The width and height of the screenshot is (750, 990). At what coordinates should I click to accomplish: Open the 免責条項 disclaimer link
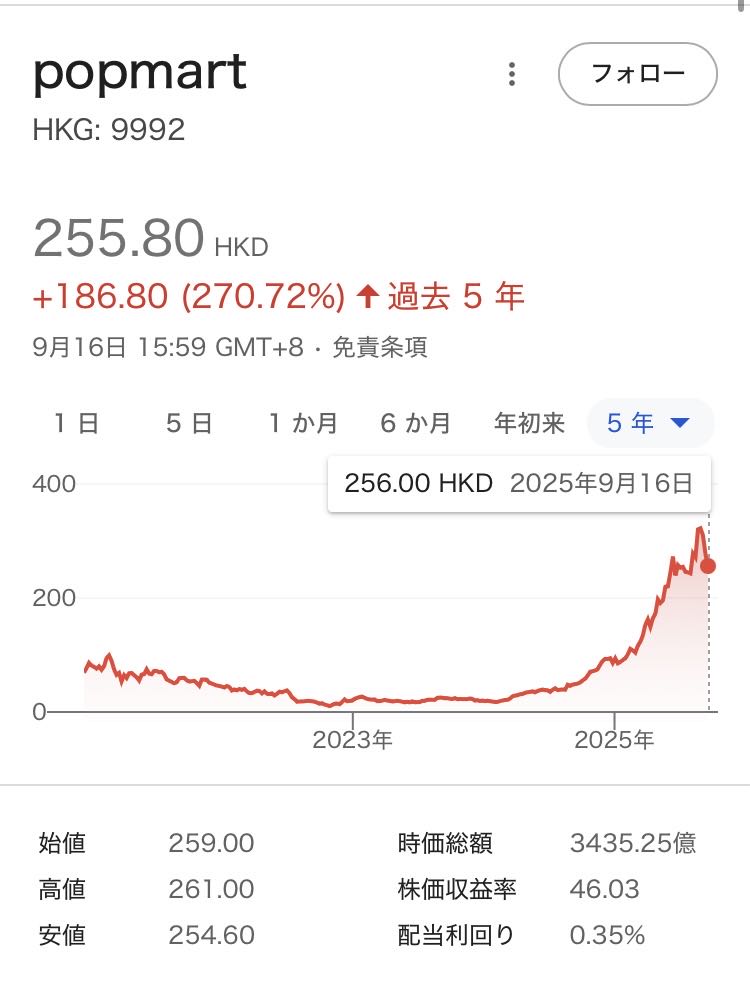point(380,347)
